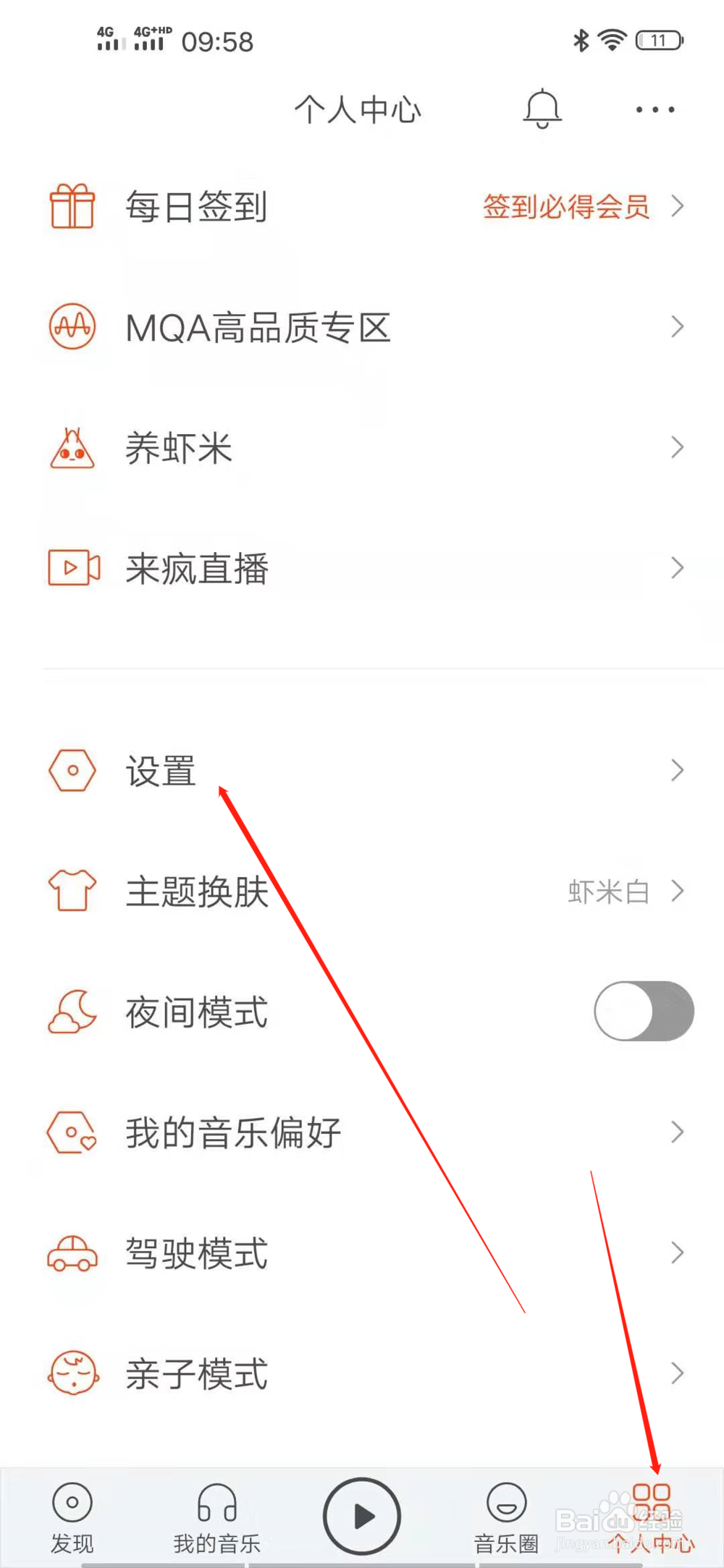Open 来疯直播 live streaming icon
Image resolution: width=724 pixels, height=1568 pixels.
click(x=71, y=569)
